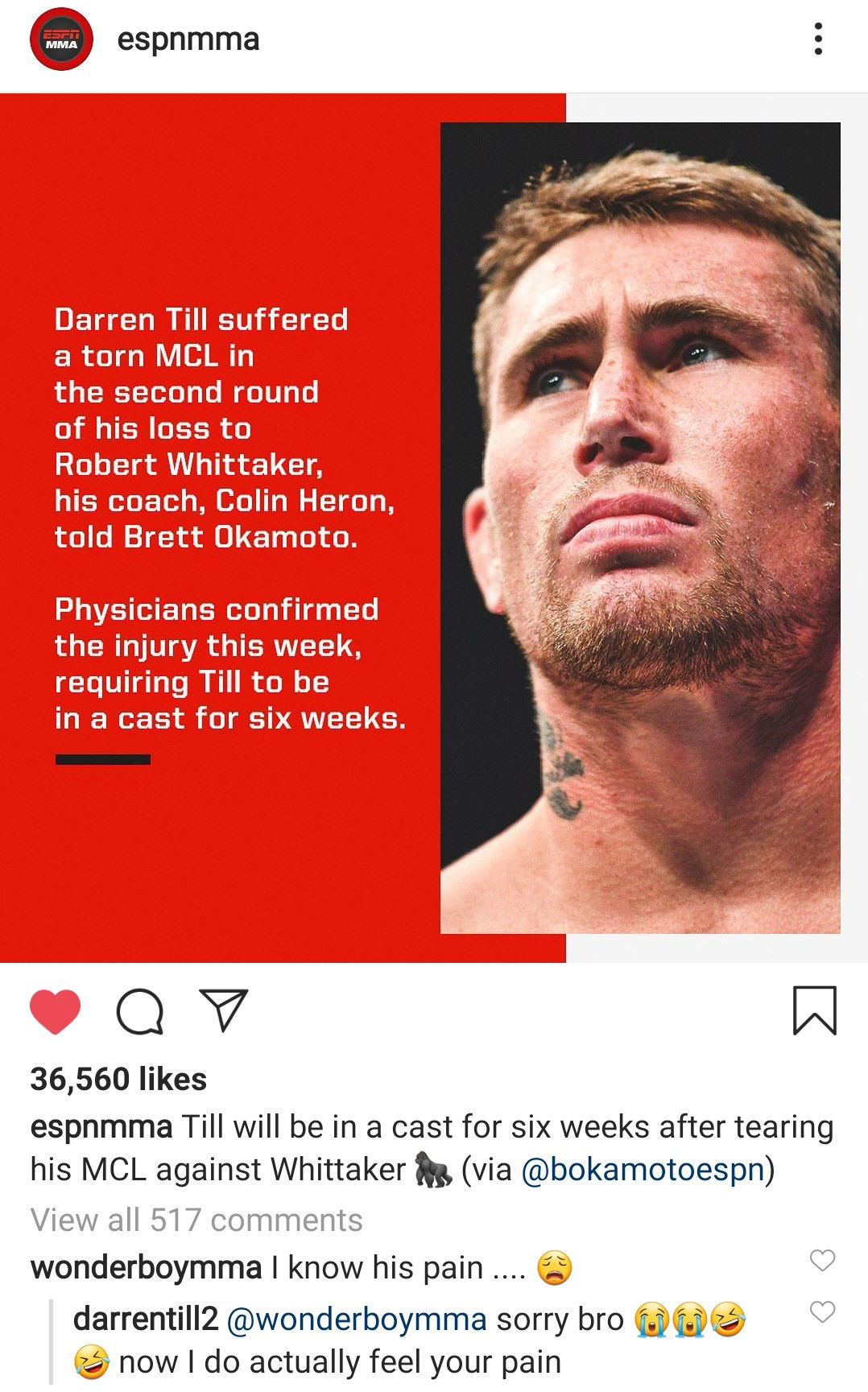Viewport: 868px width, 1392px height.
Task: Bookmark this post
Action: 815,1010
